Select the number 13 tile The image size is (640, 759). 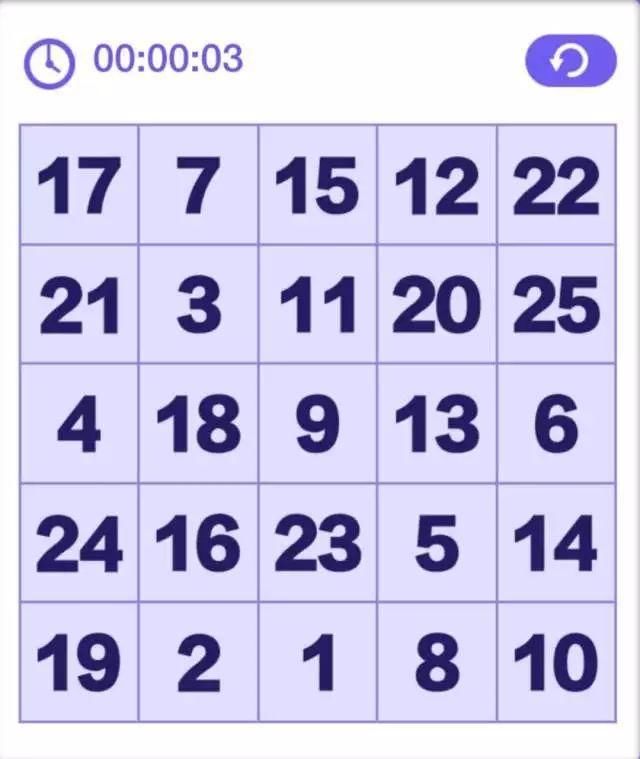(437, 424)
